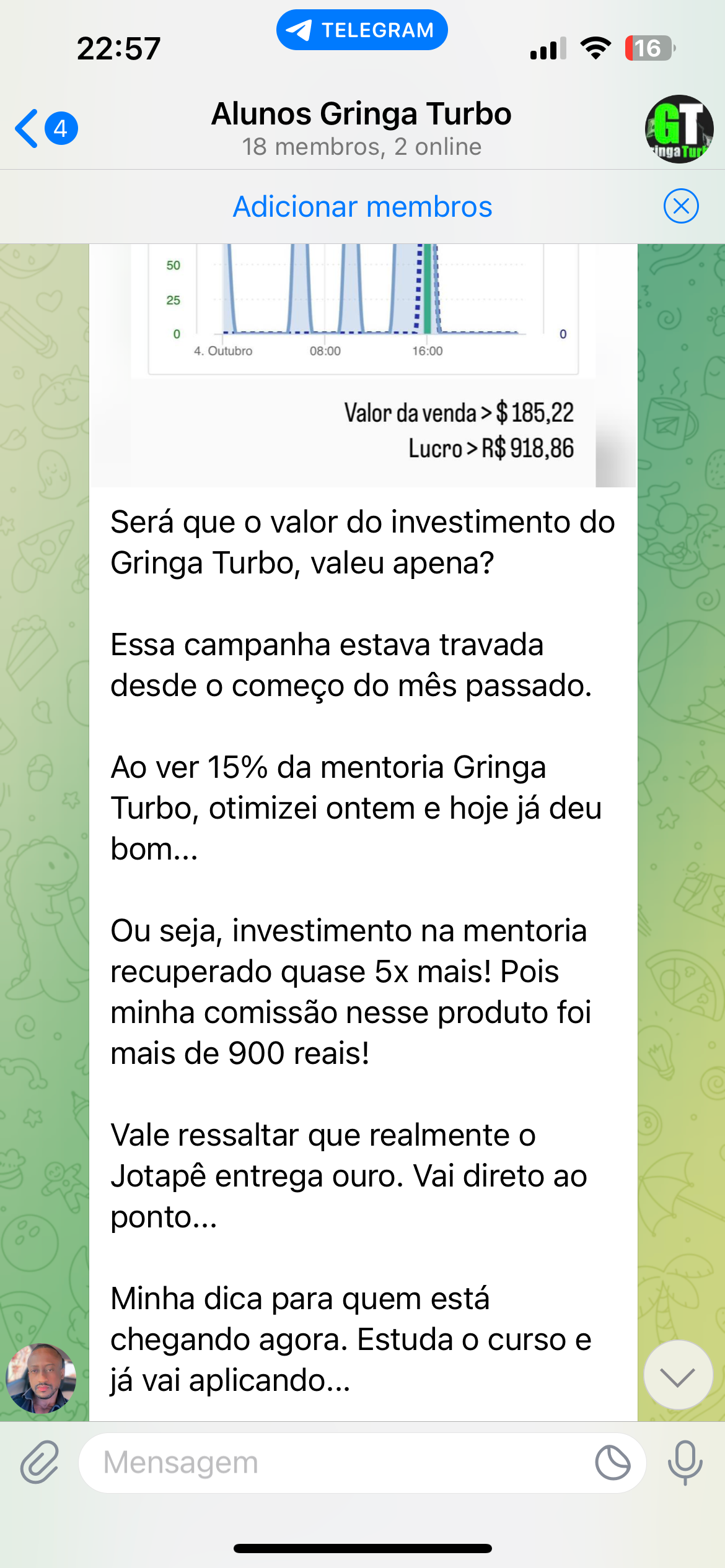This screenshot has width=725, height=1568.
Task: Return to Telegram via the status pill
Action: (362, 30)
